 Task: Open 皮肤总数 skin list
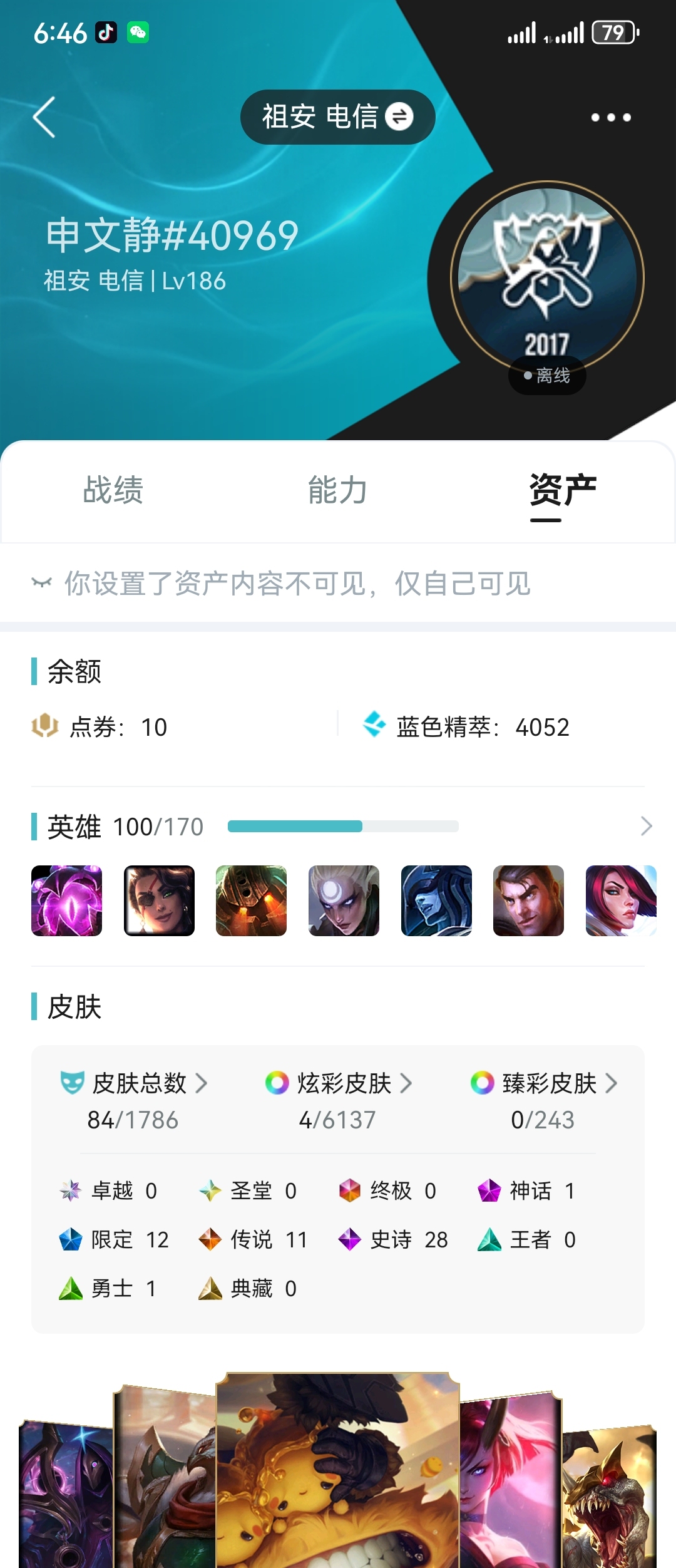133,1083
